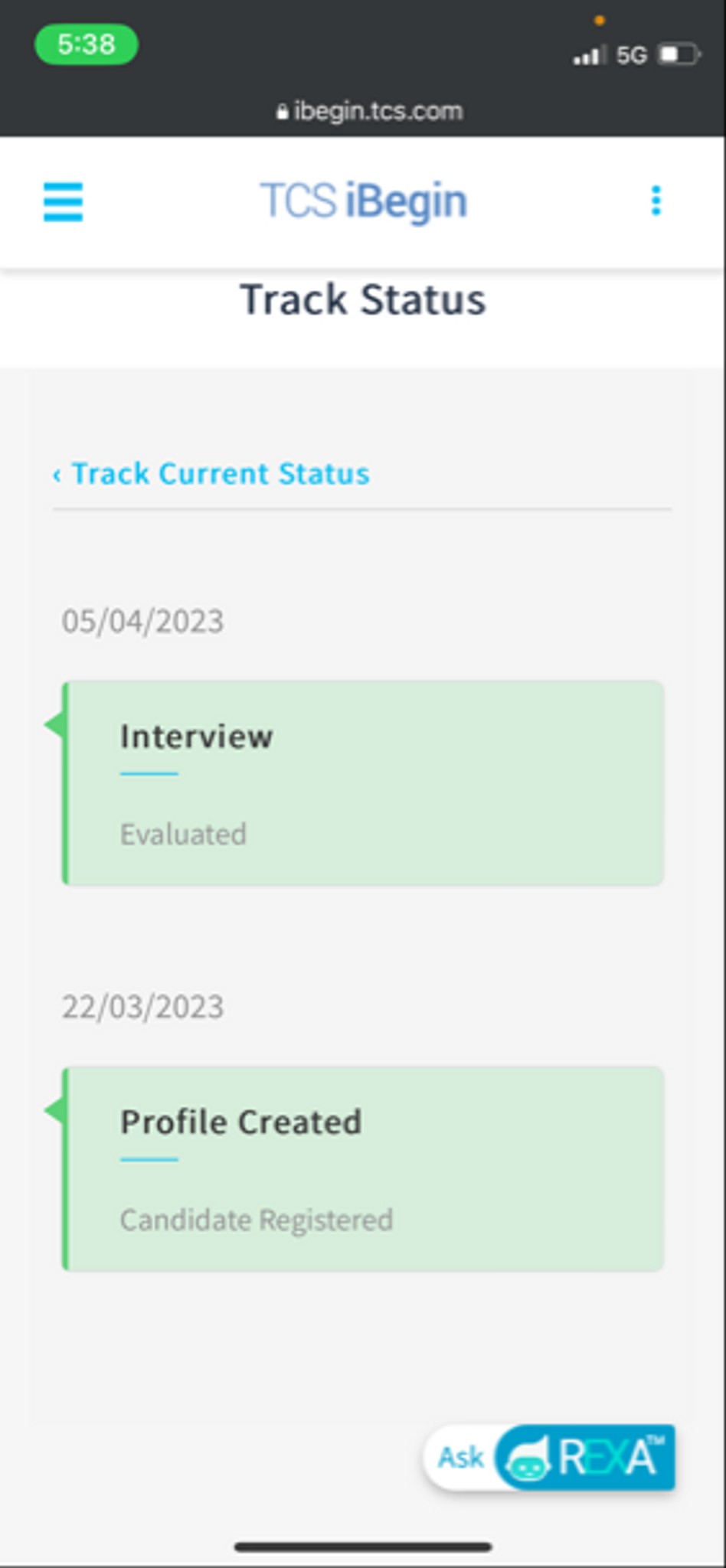Open the three-dot overflow menu
726x1568 pixels.
click(656, 201)
